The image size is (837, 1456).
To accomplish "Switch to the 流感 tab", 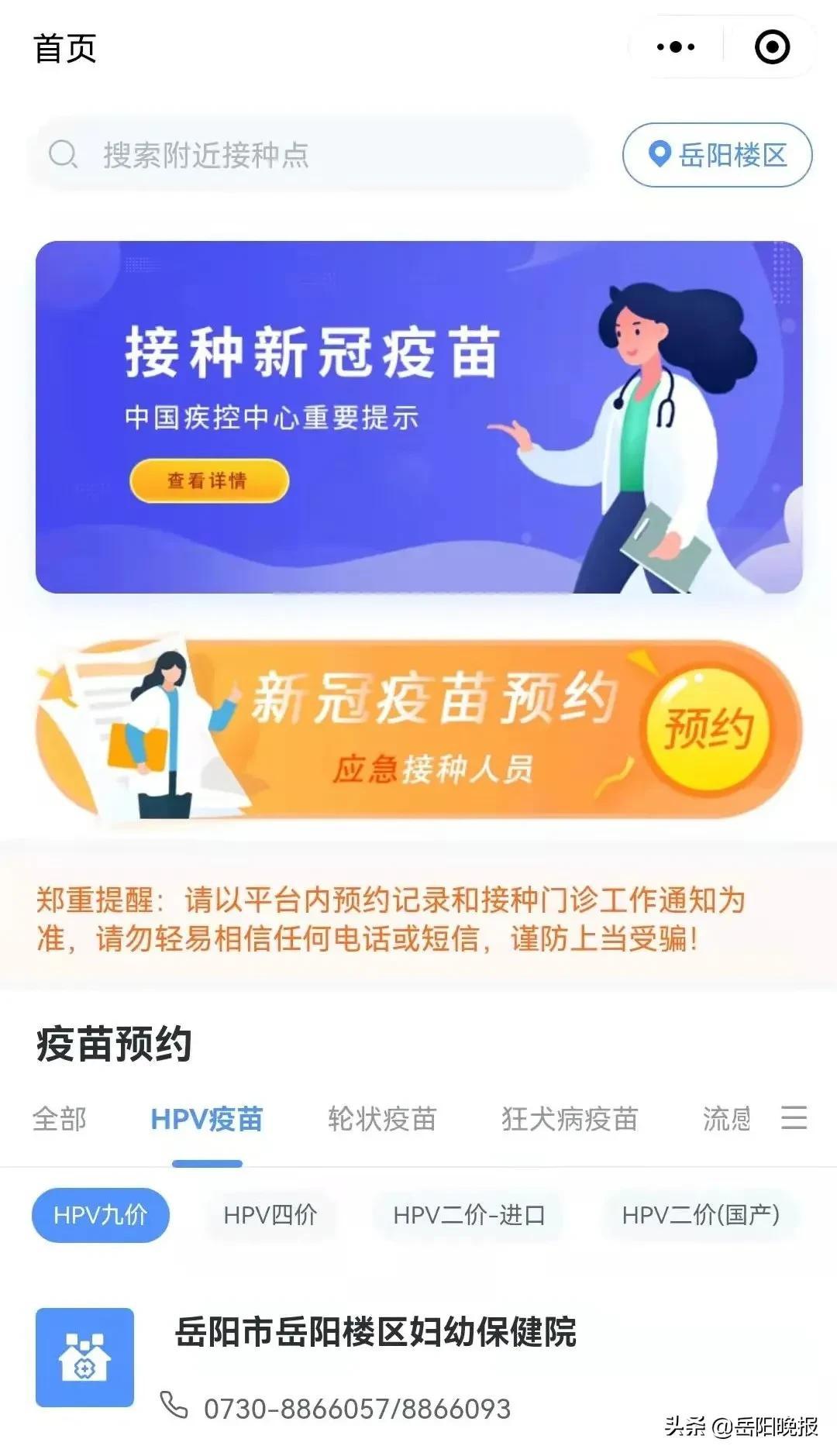I will click(726, 1119).
